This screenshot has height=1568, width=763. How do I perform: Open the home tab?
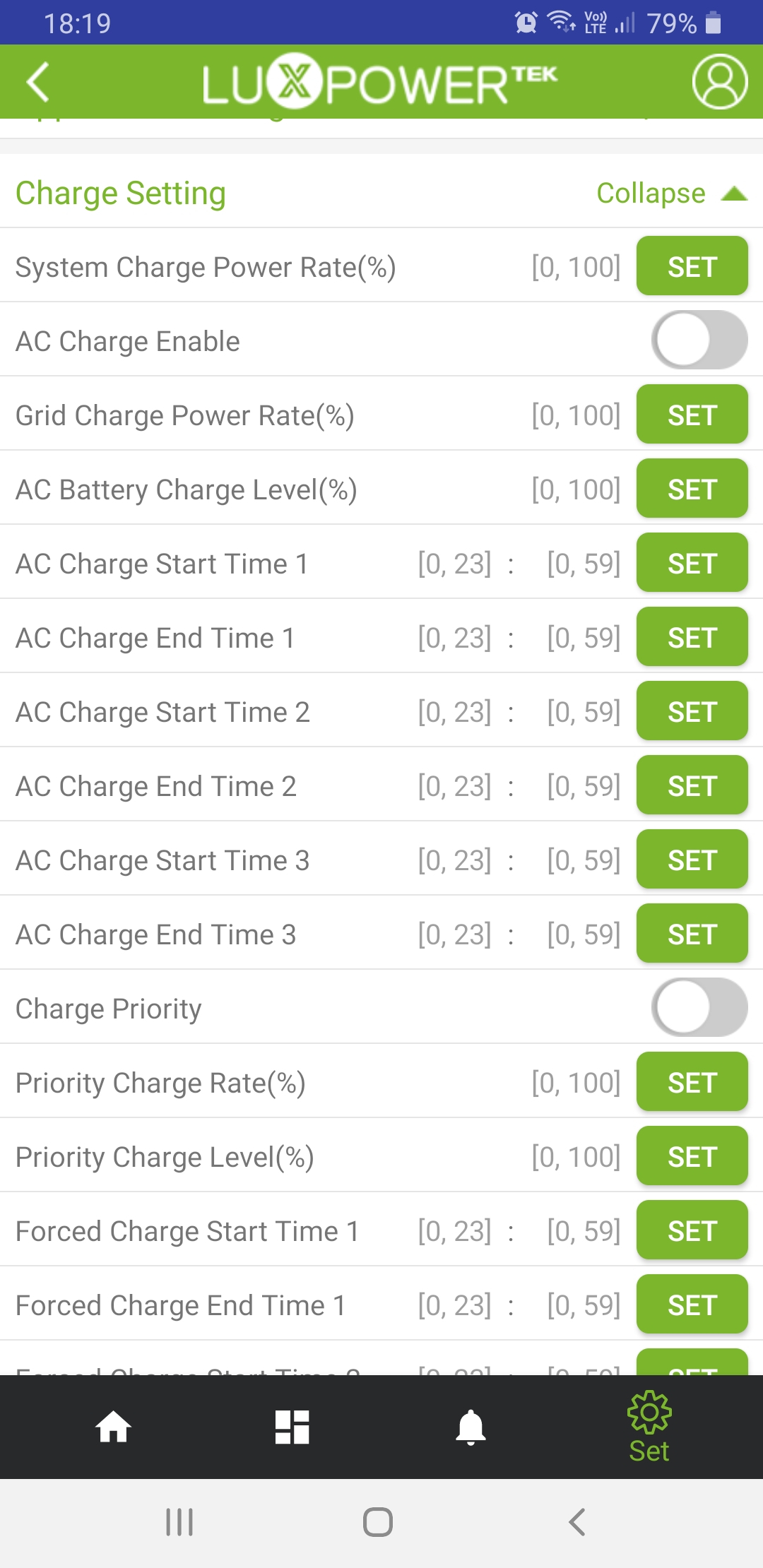tap(113, 1427)
